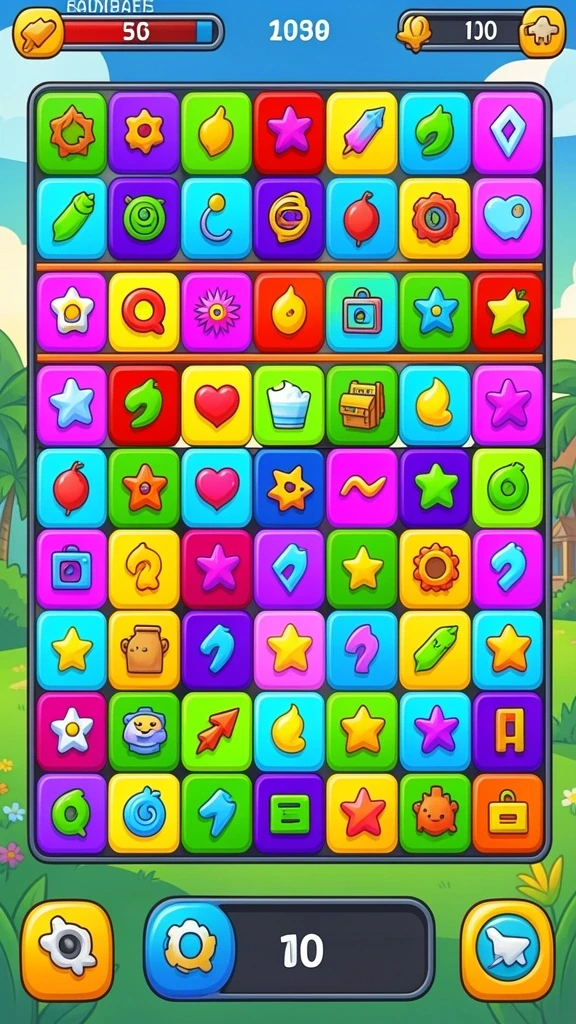Select the orange arrow on the green tile
This screenshot has width=576, height=1024.
[x=216, y=732]
